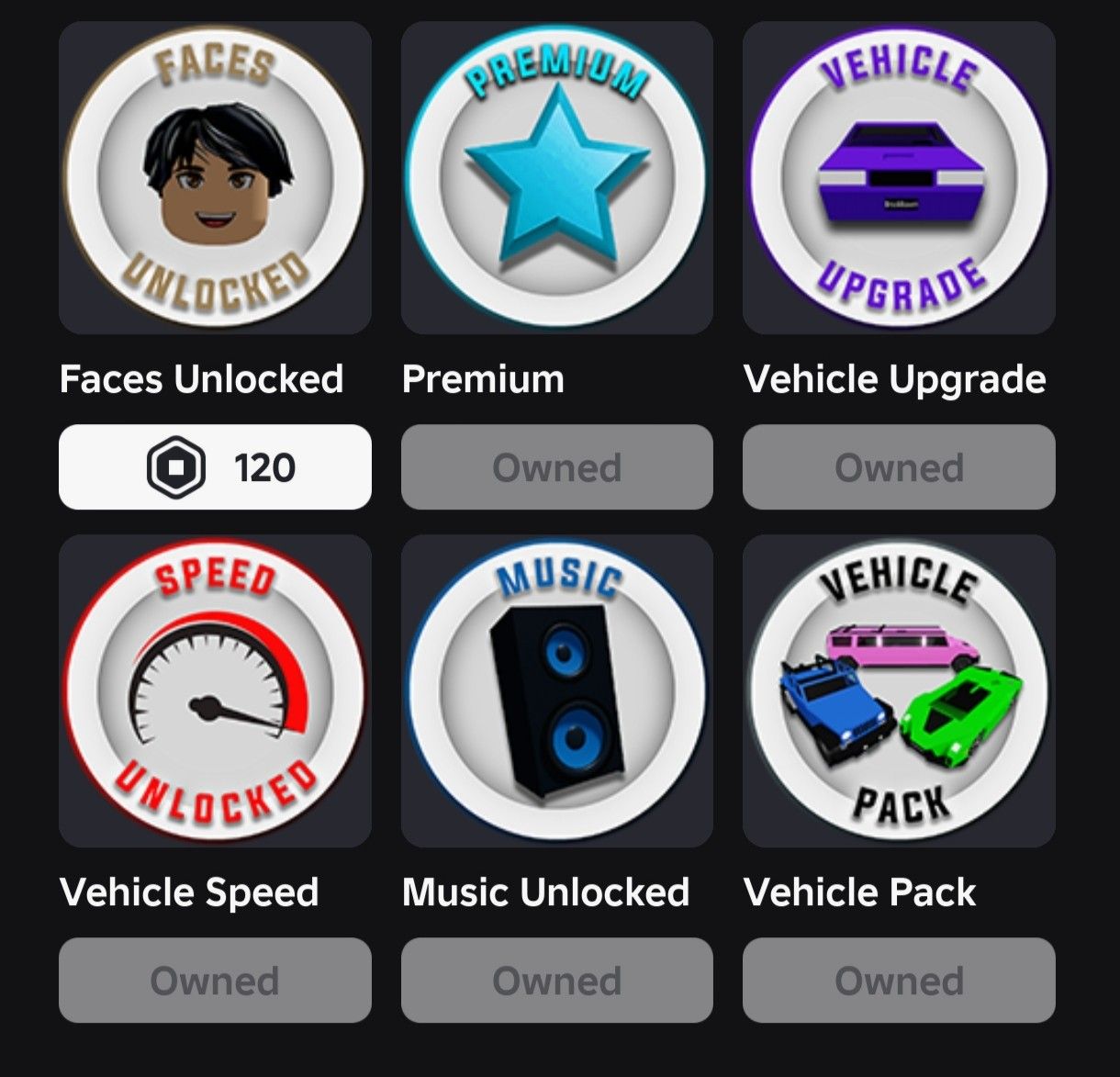Tap the Owned button under Vehicle Upgrade

(x=899, y=467)
